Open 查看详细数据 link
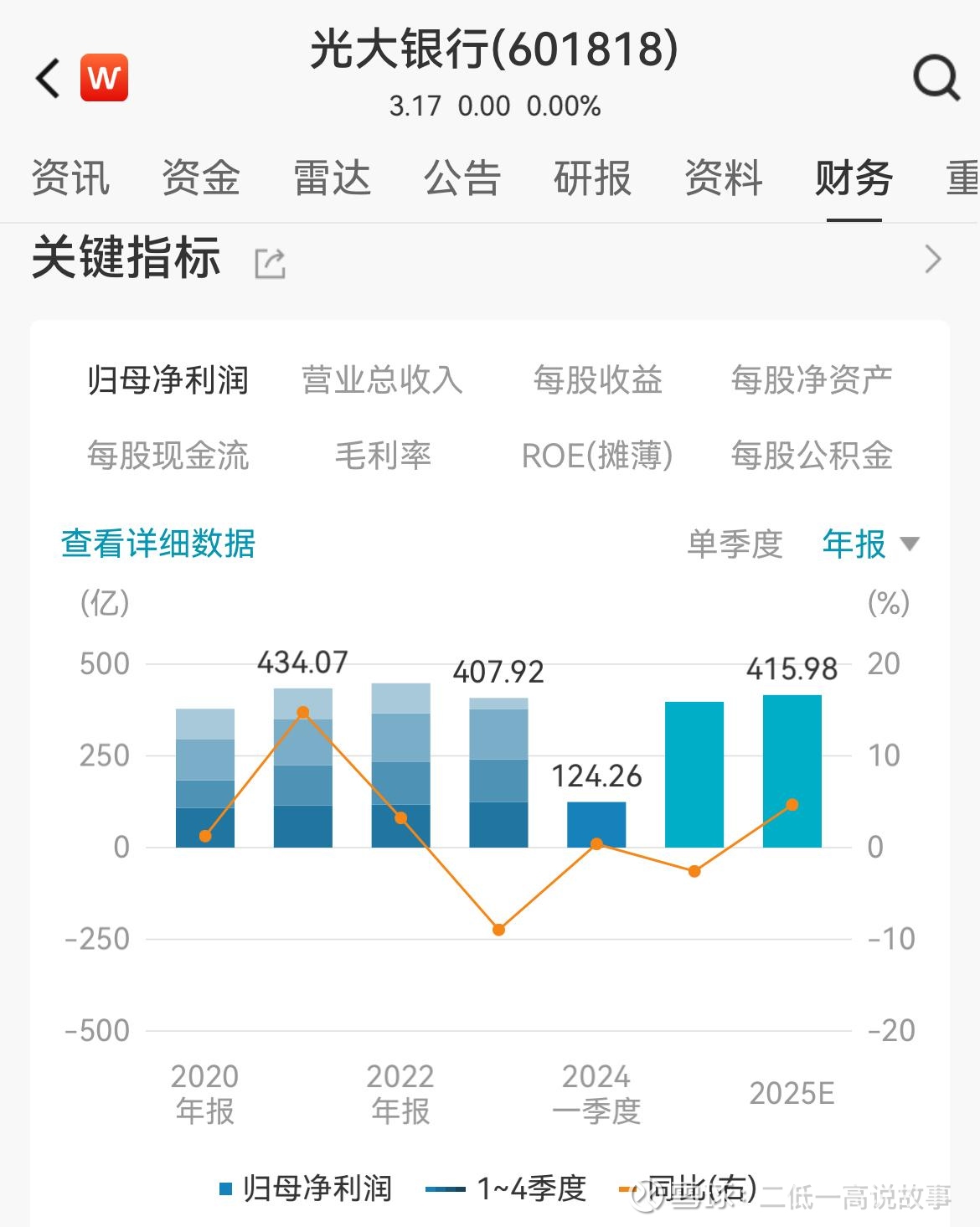Viewport: 980px width, 1227px height. point(158,544)
